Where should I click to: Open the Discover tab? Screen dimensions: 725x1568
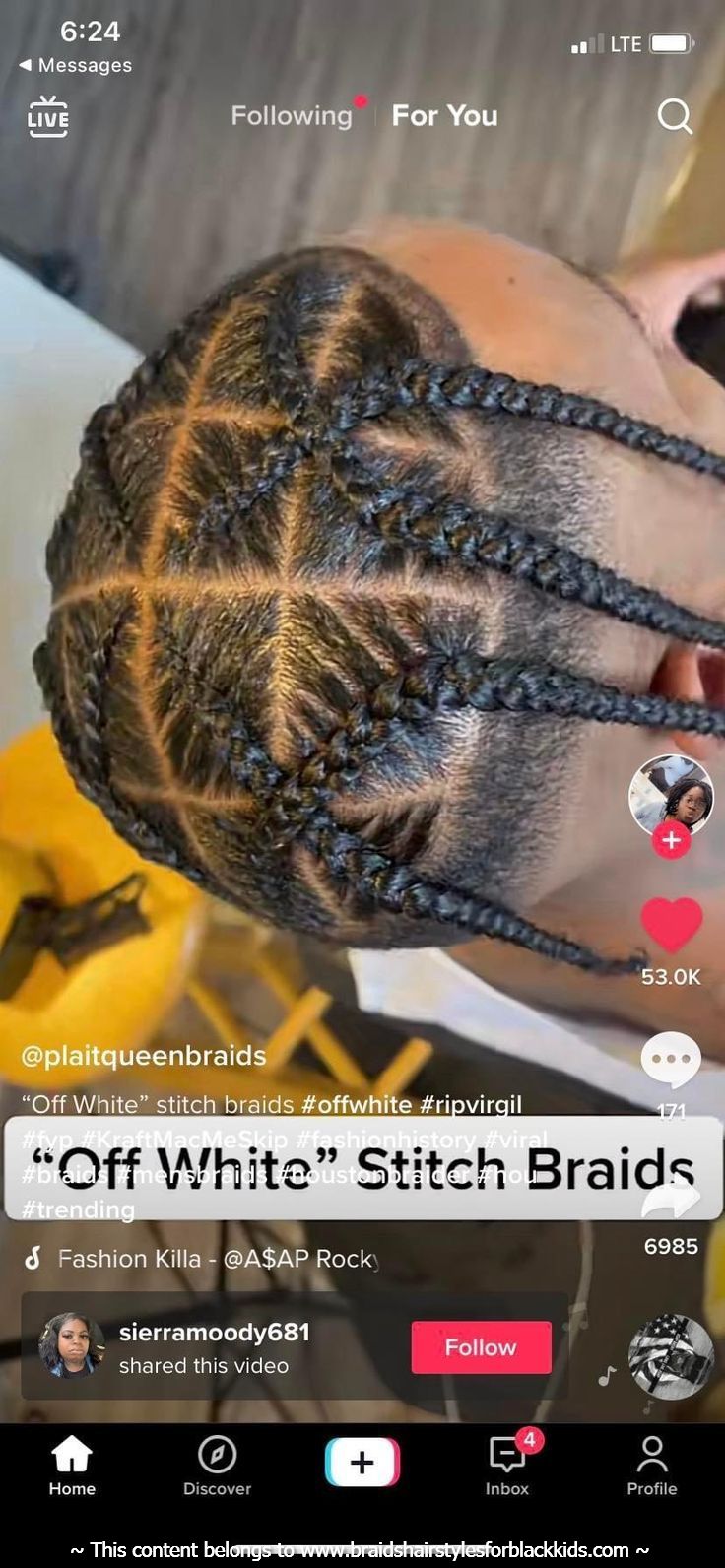click(x=217, y=1466)
